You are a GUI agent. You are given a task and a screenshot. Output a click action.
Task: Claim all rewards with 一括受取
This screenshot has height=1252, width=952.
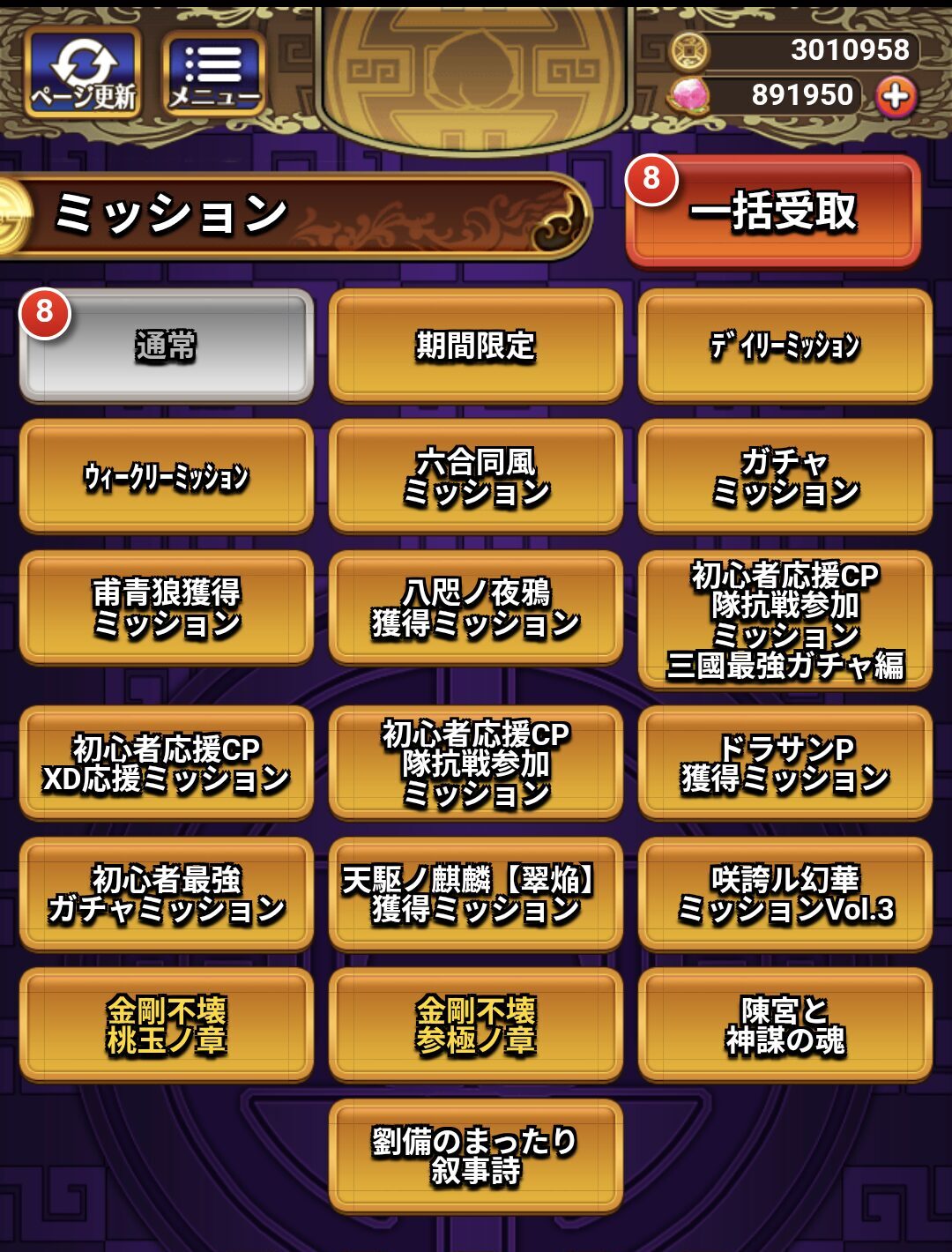[x=773, y=212]
